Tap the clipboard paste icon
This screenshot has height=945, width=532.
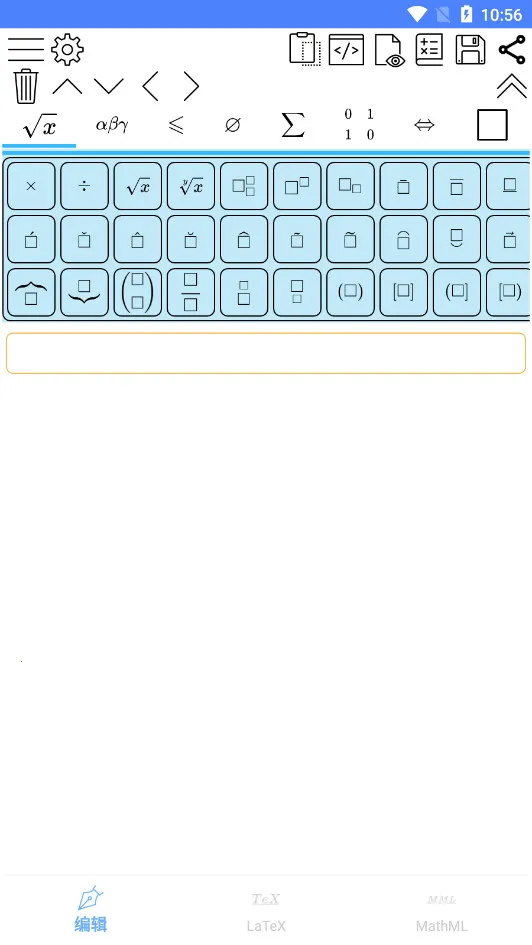(x=305, y=49)
